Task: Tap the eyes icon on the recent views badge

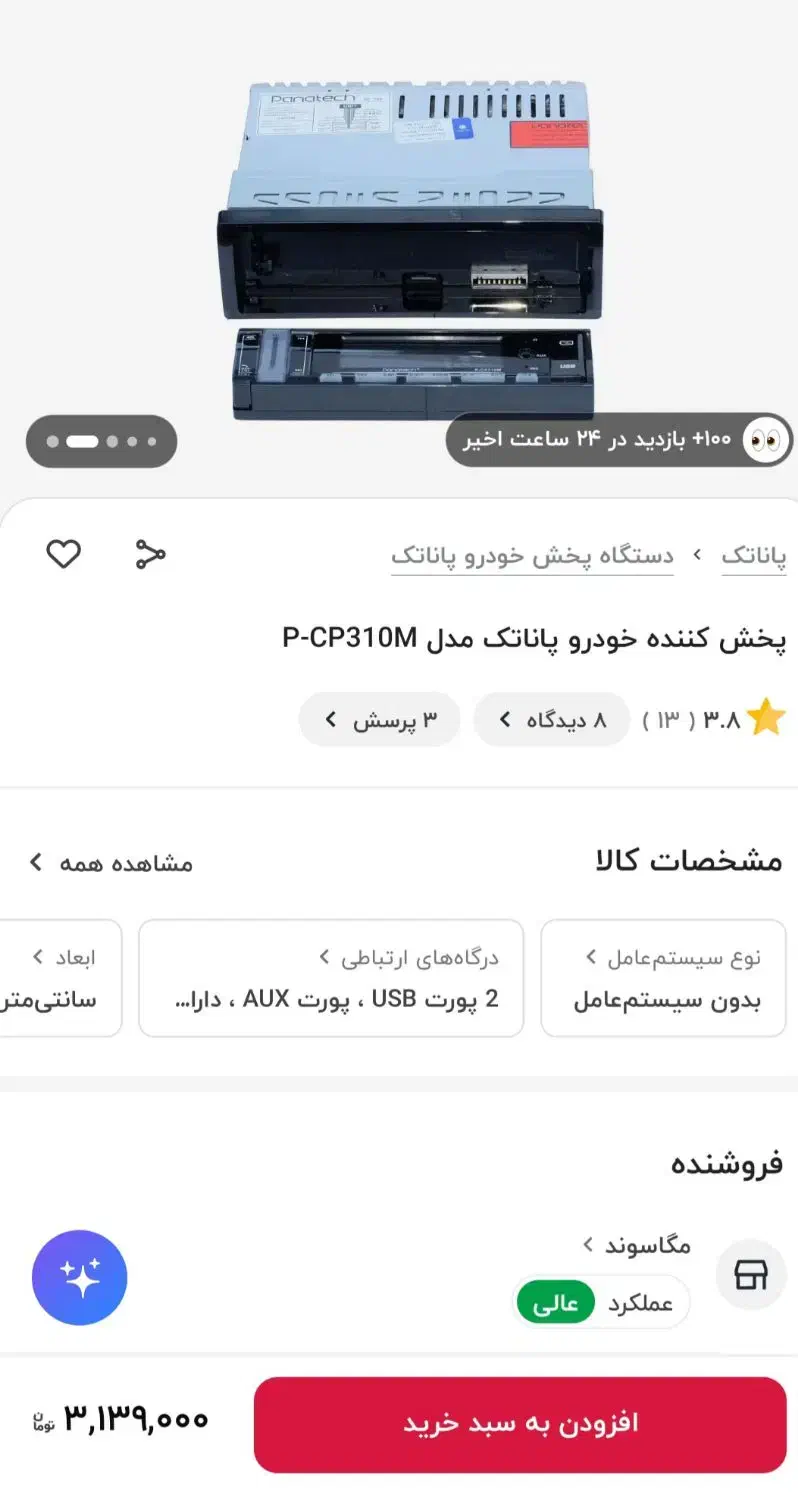Action: coord(763,439)
